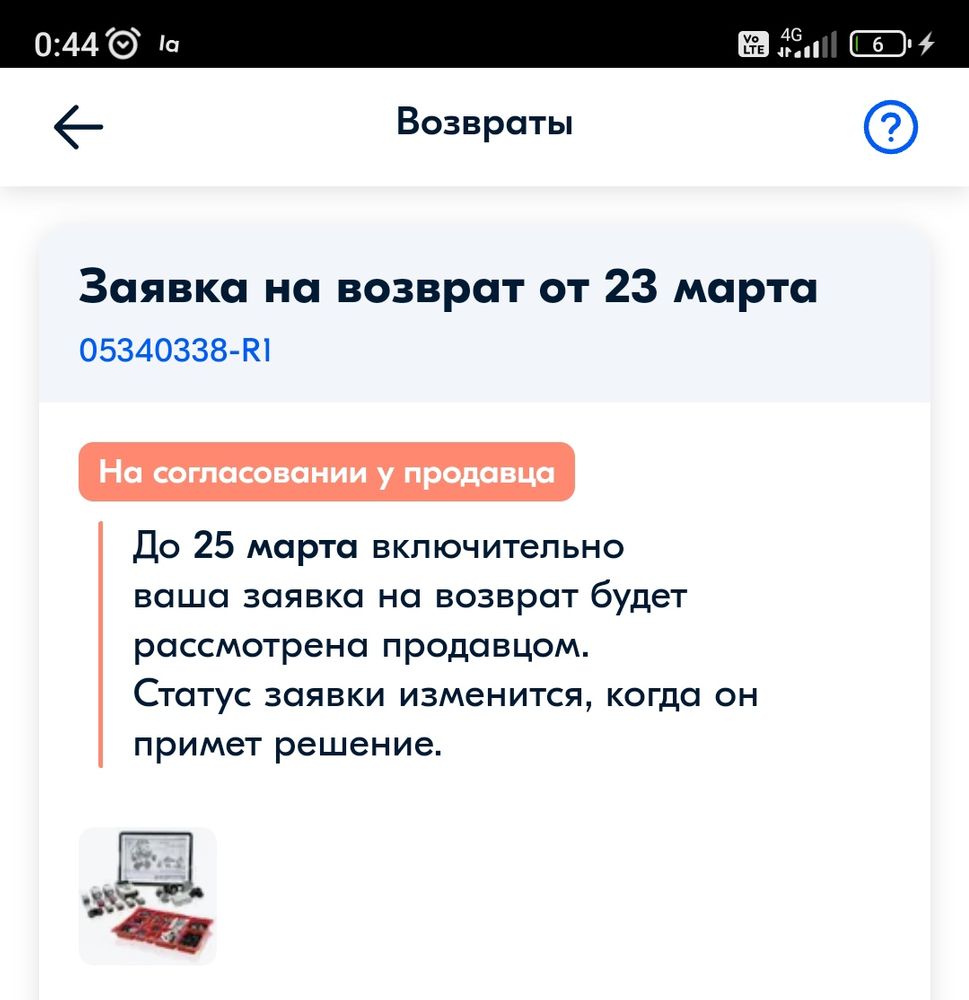Tap the Возвраты page title

click(x=484, y=123)
